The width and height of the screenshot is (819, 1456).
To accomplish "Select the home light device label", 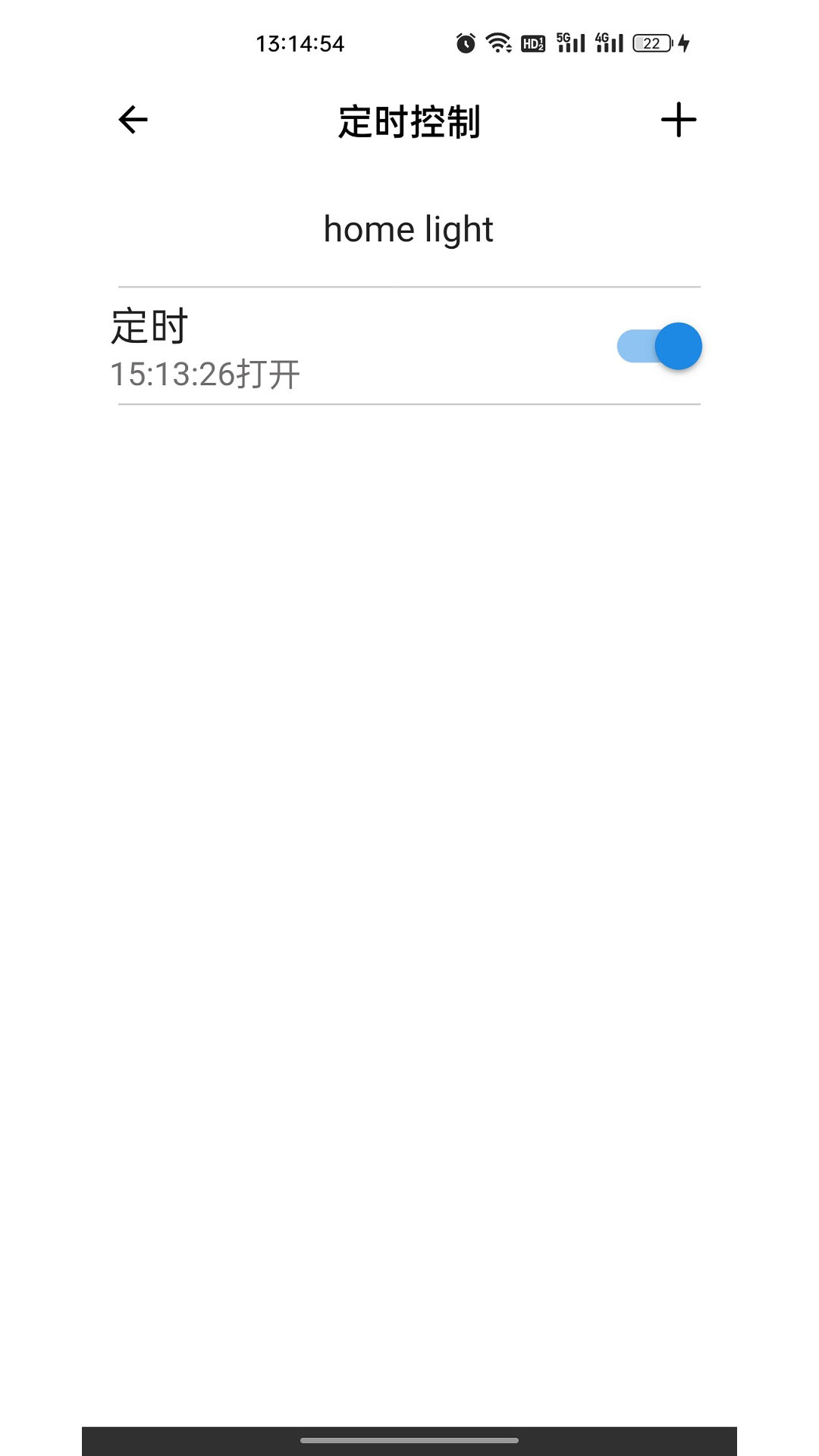I will [409, 229].
